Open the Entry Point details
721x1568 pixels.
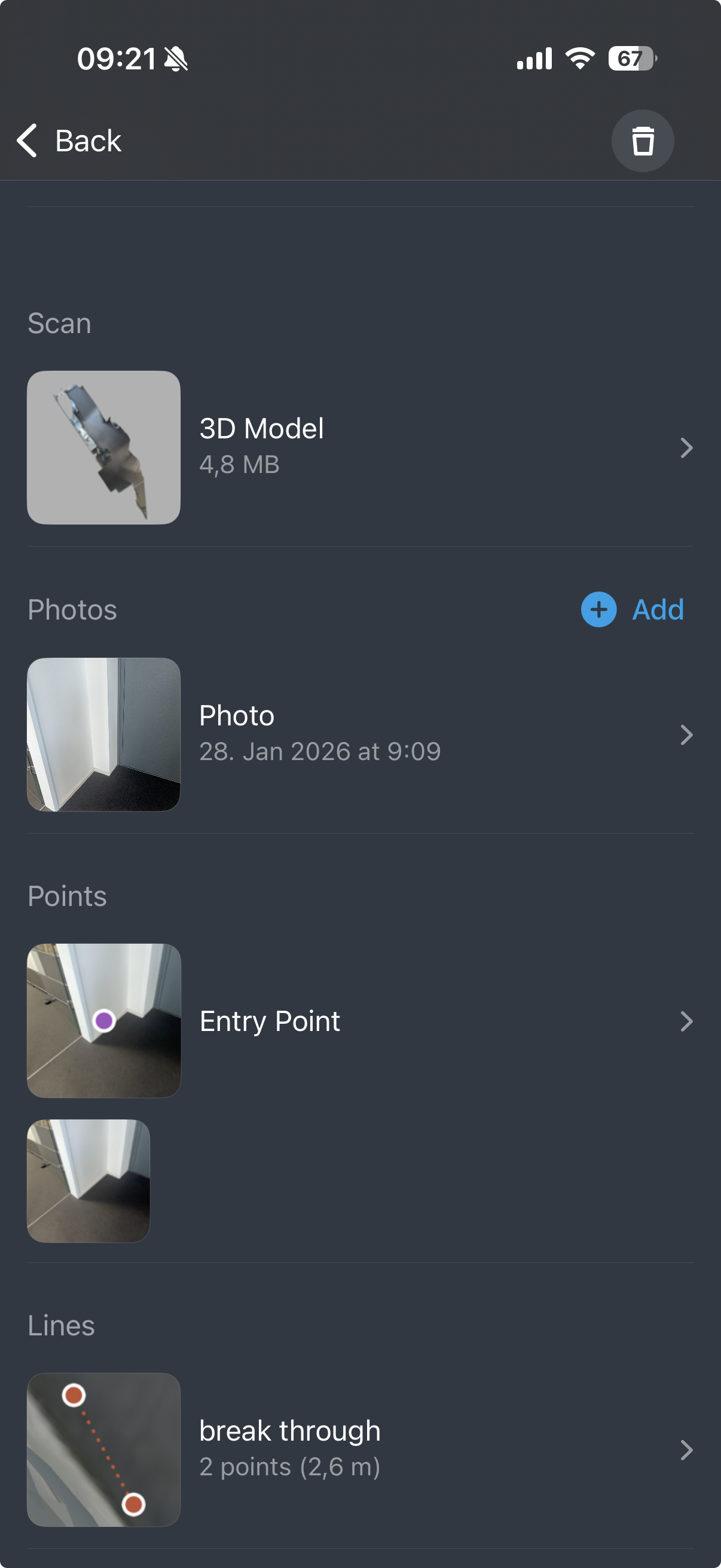pos(359,1021)
